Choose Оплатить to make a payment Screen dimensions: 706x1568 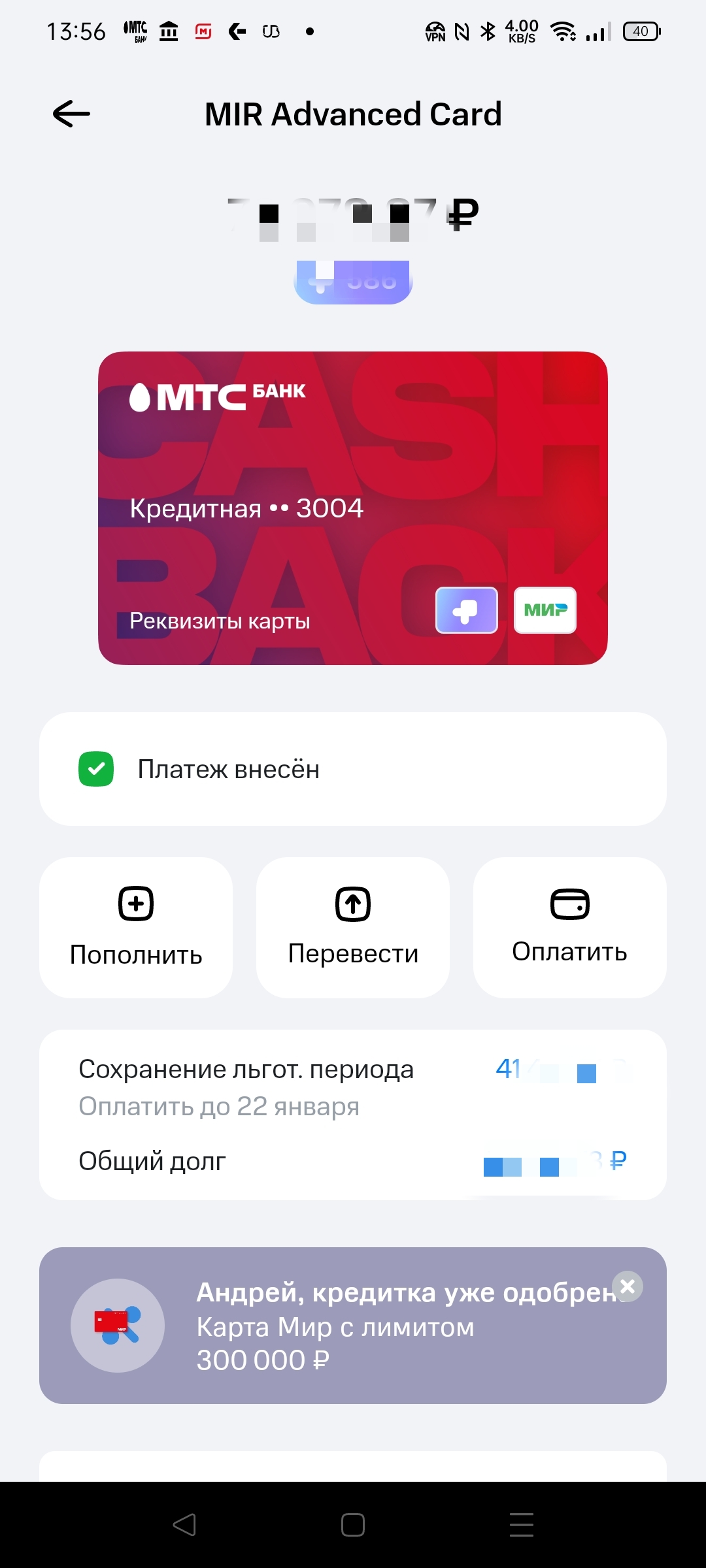point(569,927)
